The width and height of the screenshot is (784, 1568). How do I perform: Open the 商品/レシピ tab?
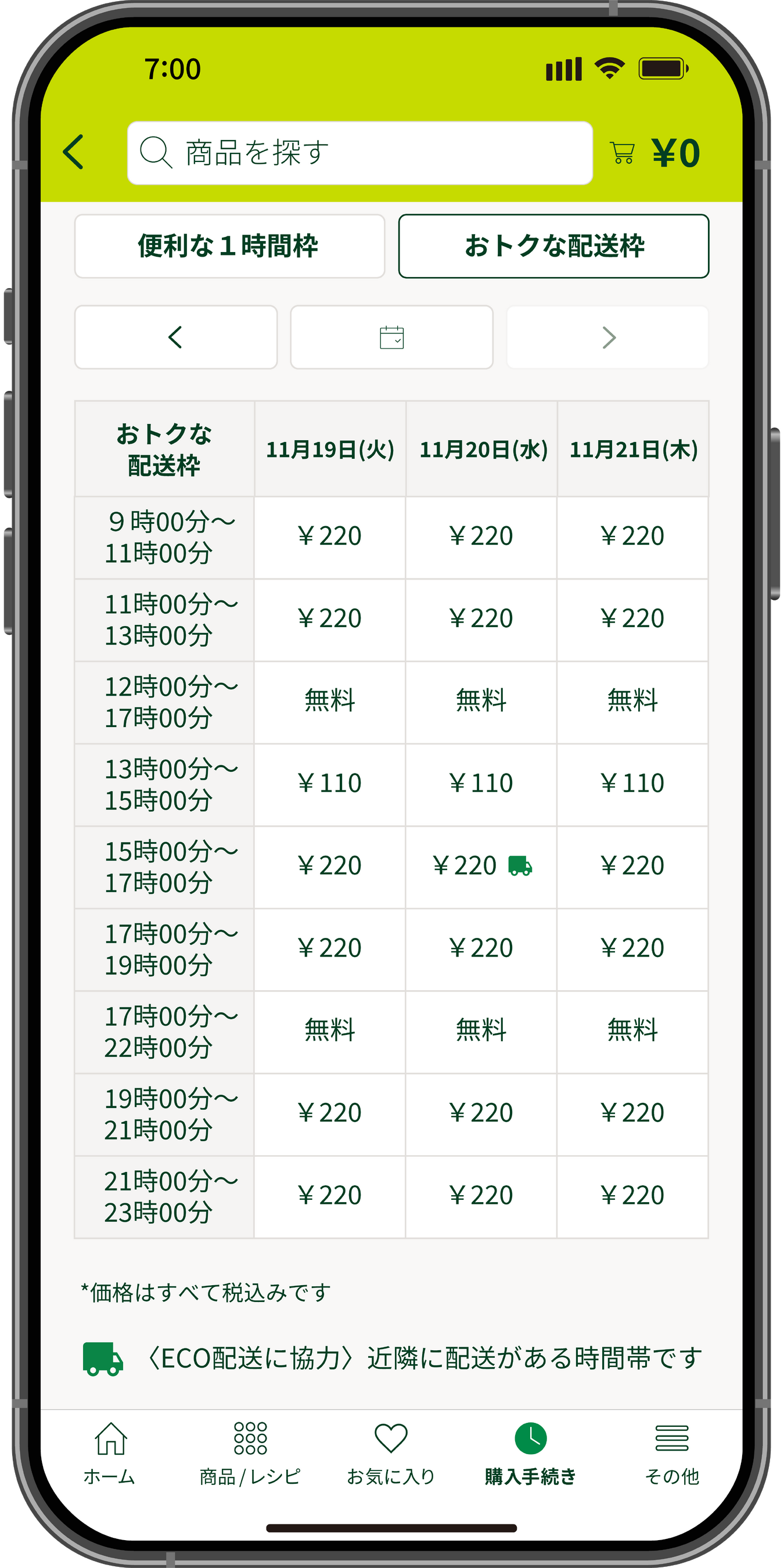click(x=250, y=1454)
